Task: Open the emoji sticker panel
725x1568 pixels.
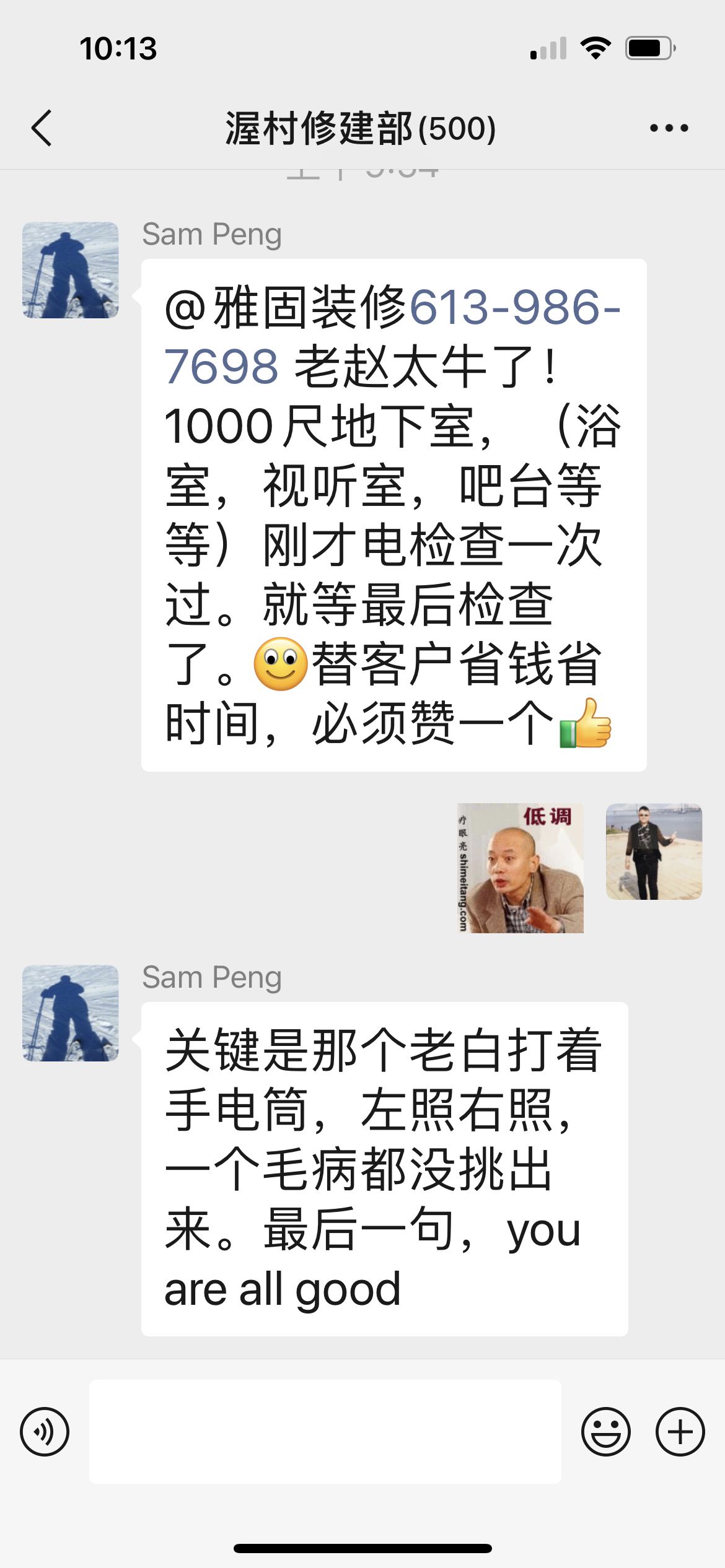Action: click(x=605, y=1431)
